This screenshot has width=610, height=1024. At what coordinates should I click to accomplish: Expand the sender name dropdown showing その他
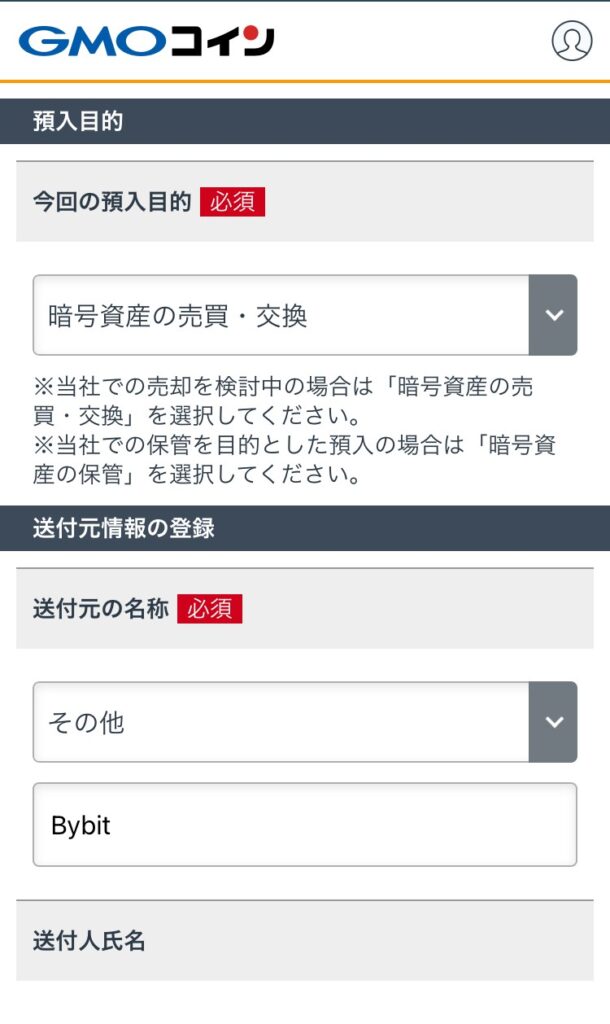pos(304,722)
